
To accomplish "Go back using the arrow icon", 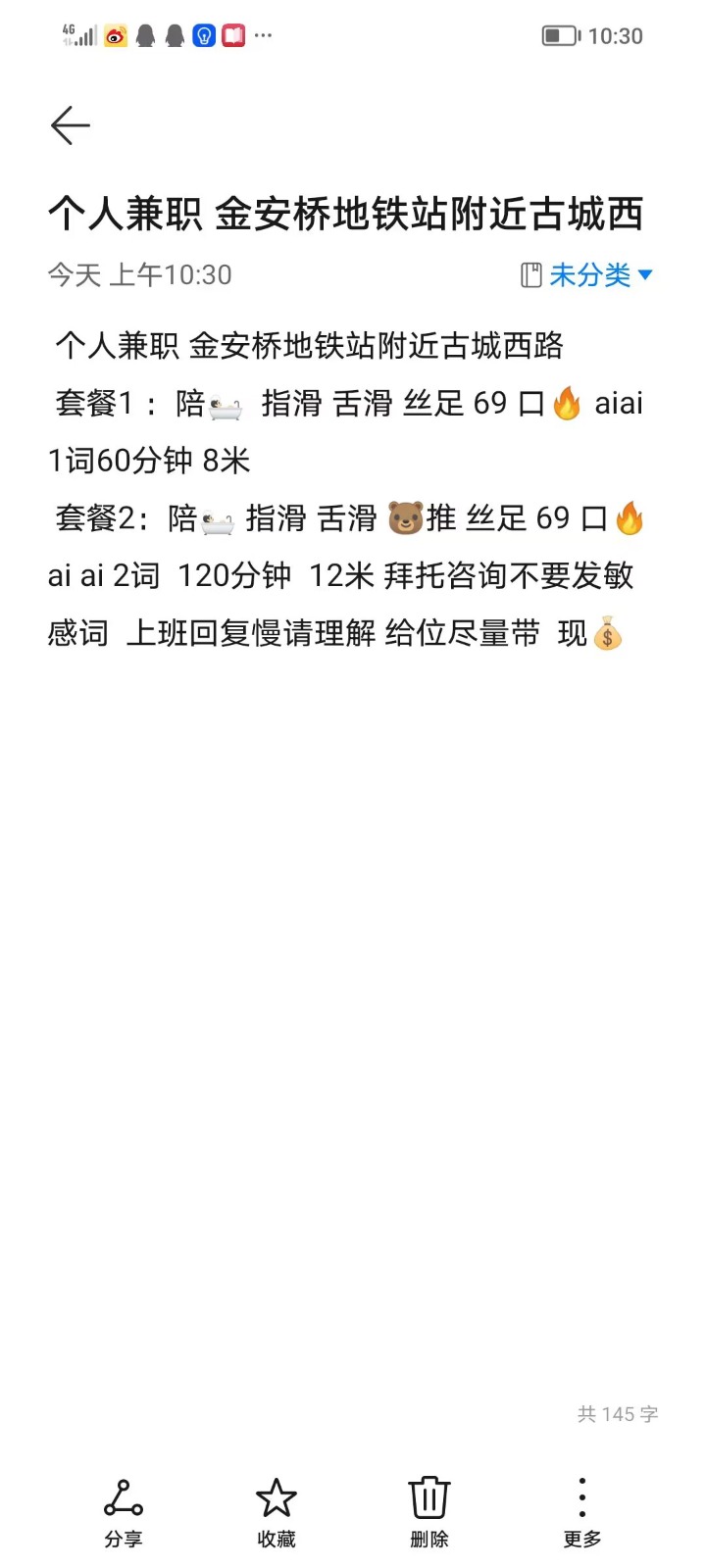I will (70, 125).
